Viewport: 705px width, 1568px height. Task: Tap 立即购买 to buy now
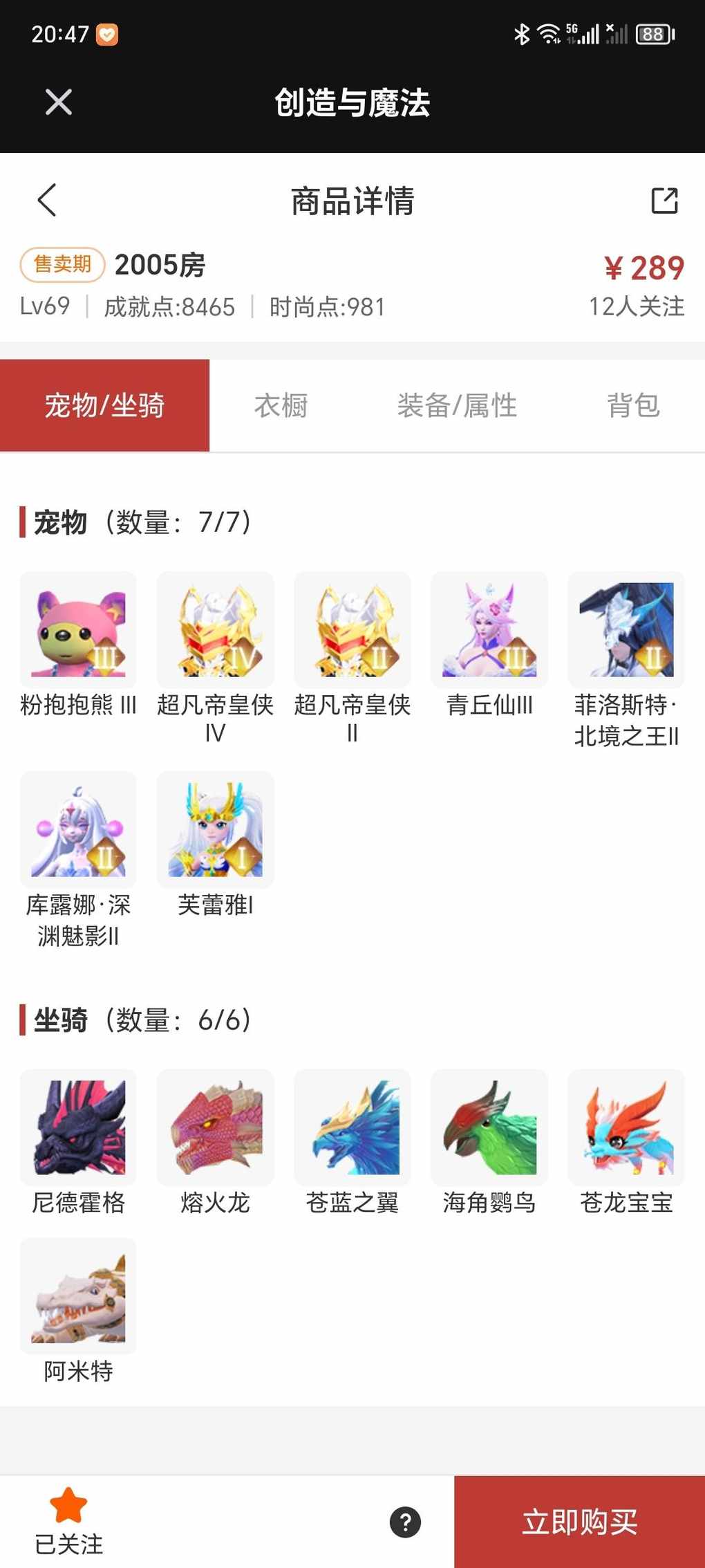579,1522
